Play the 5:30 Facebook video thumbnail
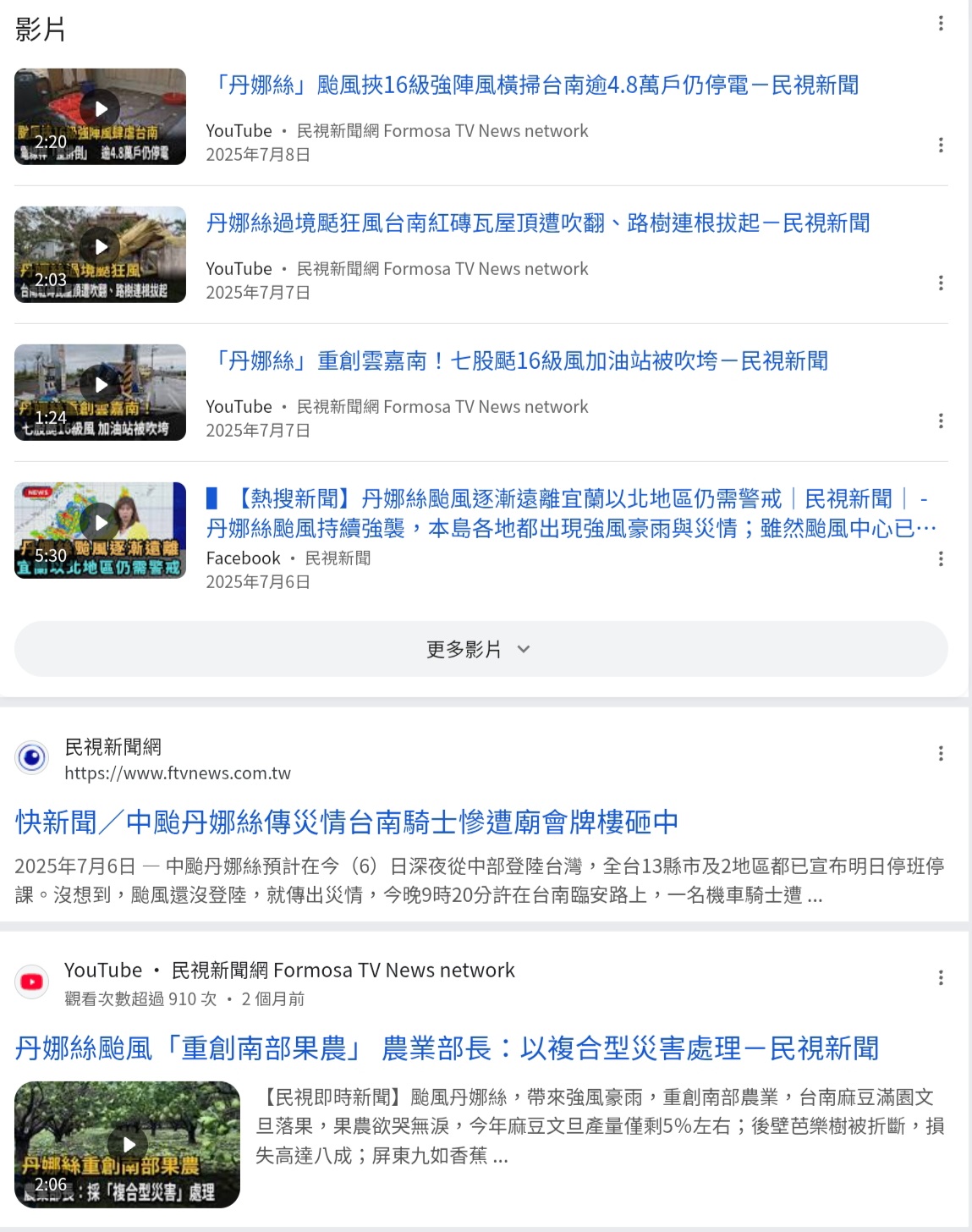 100,531
